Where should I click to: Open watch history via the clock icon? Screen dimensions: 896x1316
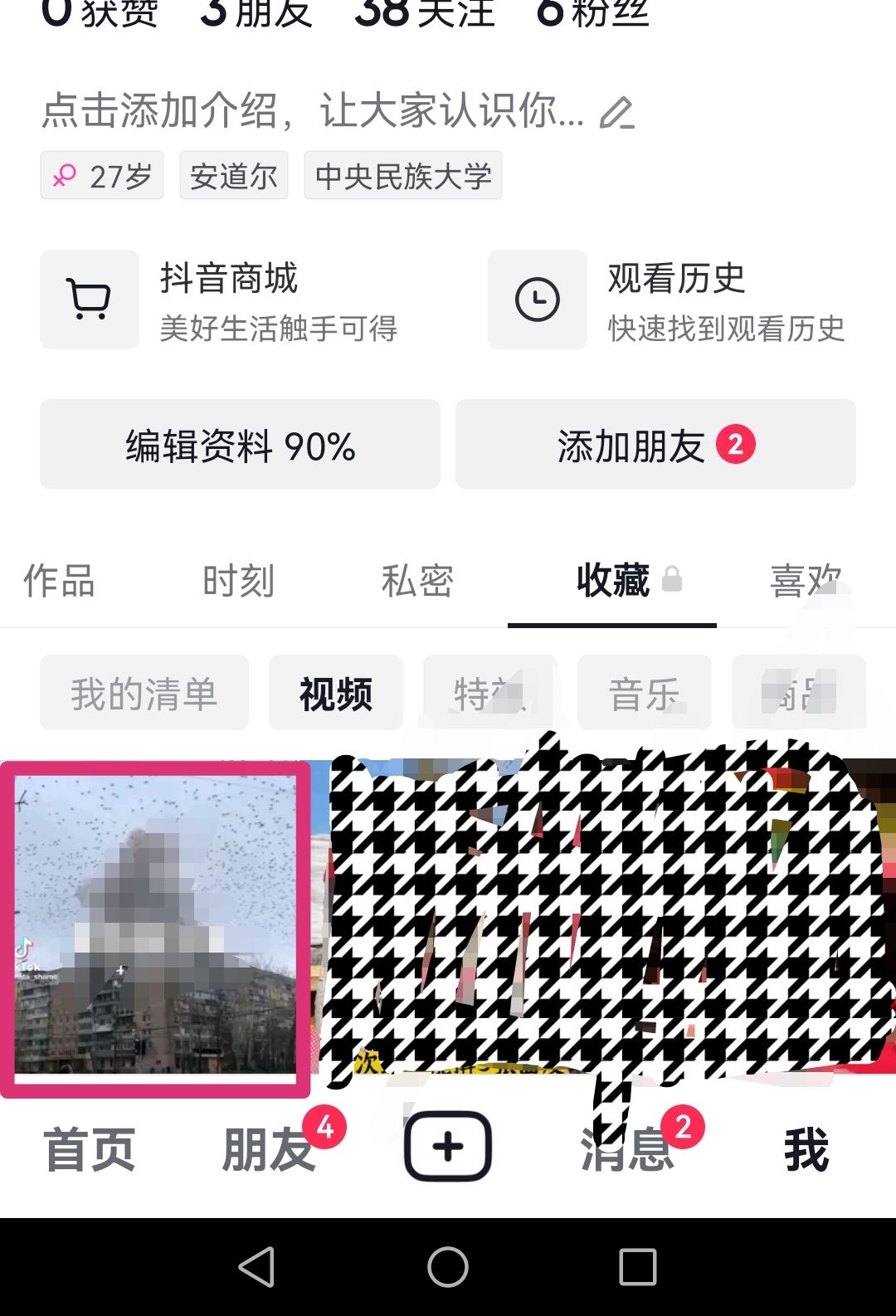click(537, 300)
